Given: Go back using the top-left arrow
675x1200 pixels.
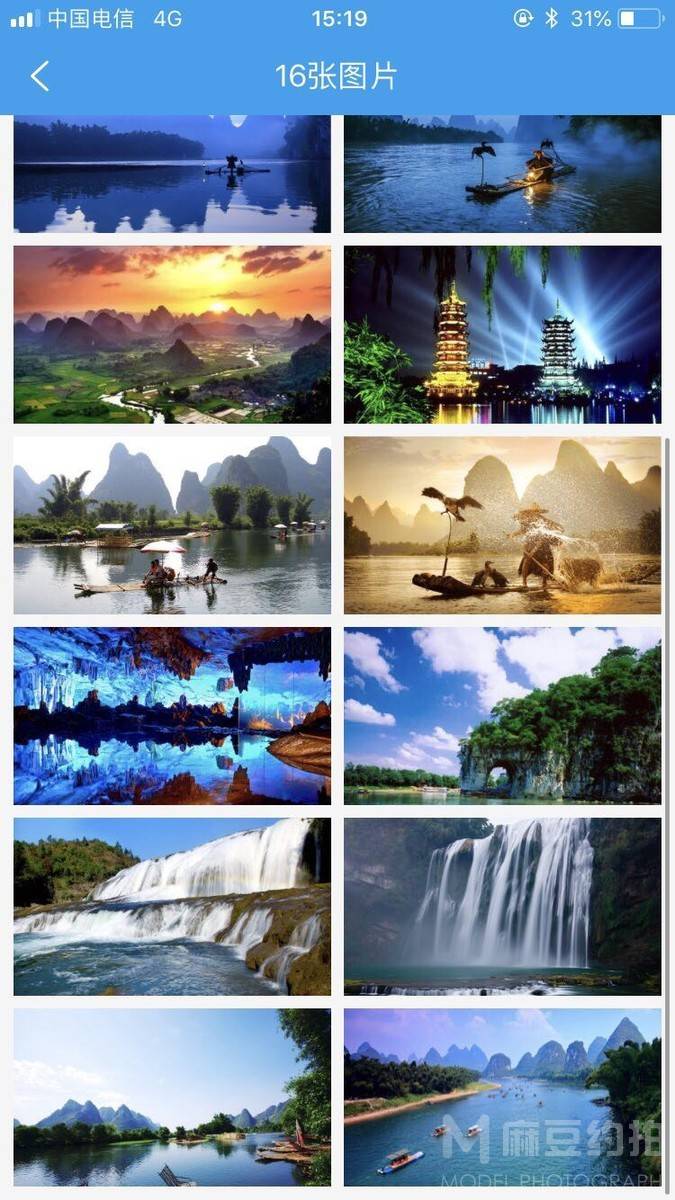Looking at the screenshot, I should [x=40, y=77].
